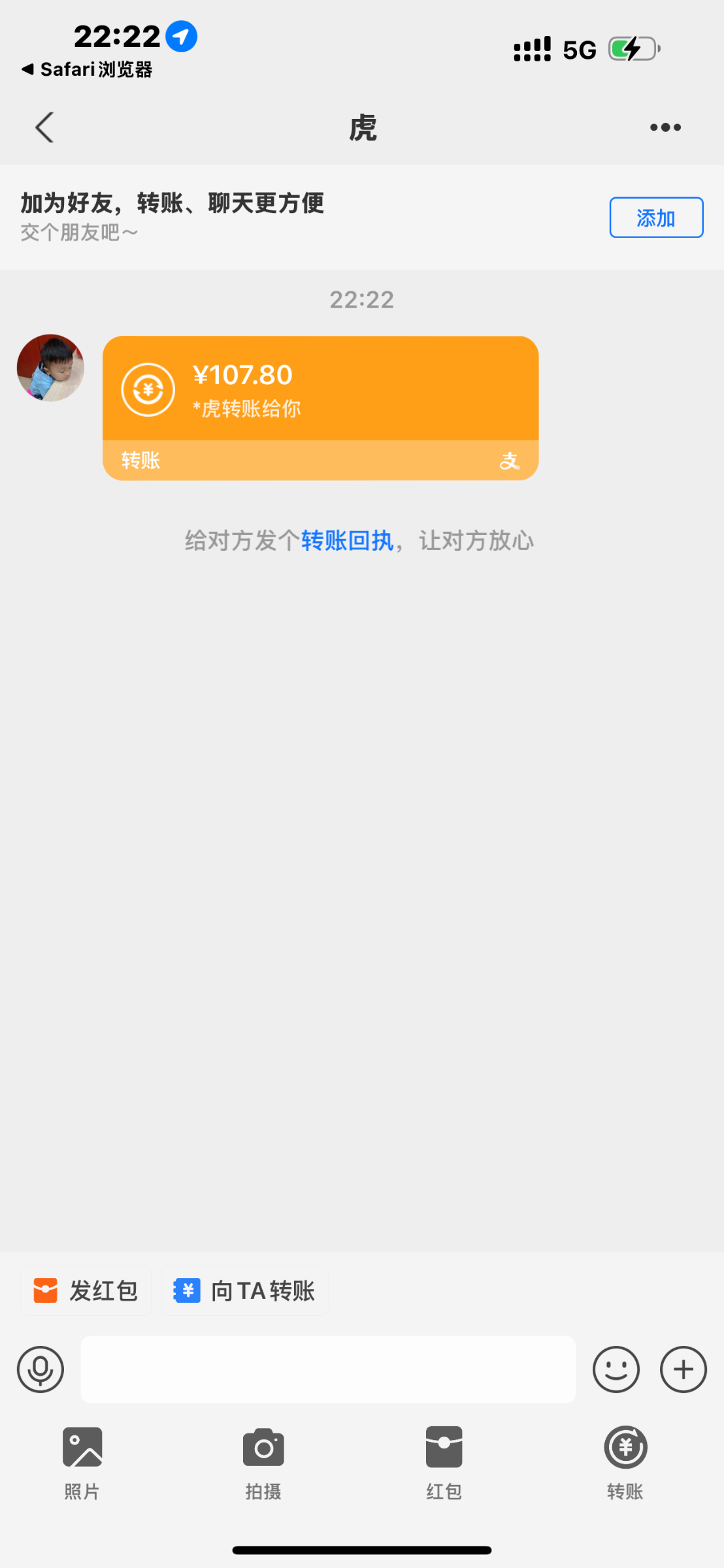
Task: Open the ¥107.80 transfer card
Action: pyautogui.click(x=320, y=408)
